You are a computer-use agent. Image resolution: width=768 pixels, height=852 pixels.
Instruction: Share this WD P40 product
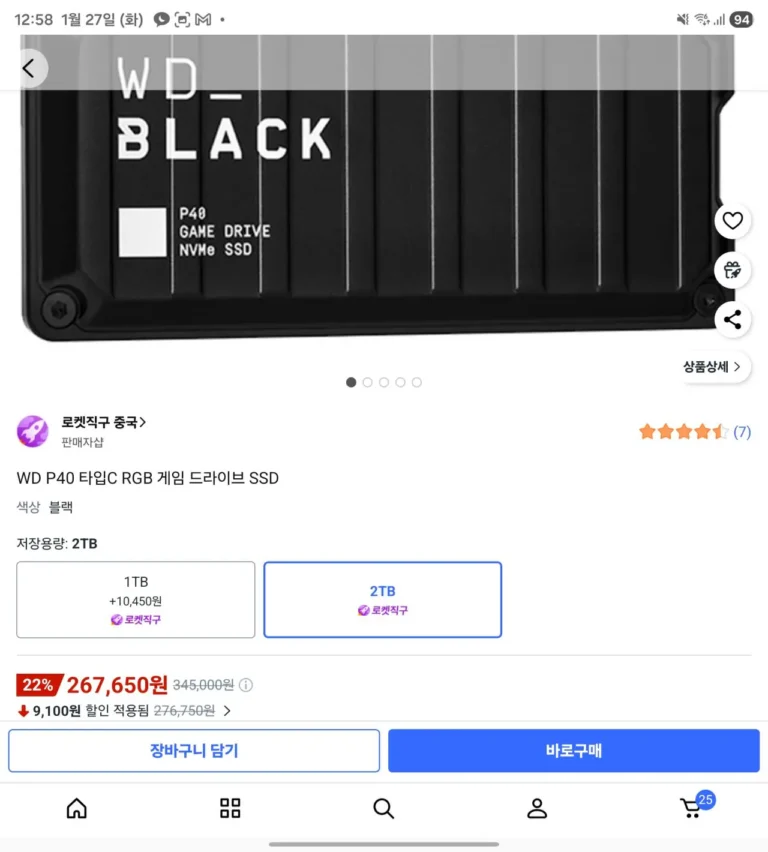point(732,320)
